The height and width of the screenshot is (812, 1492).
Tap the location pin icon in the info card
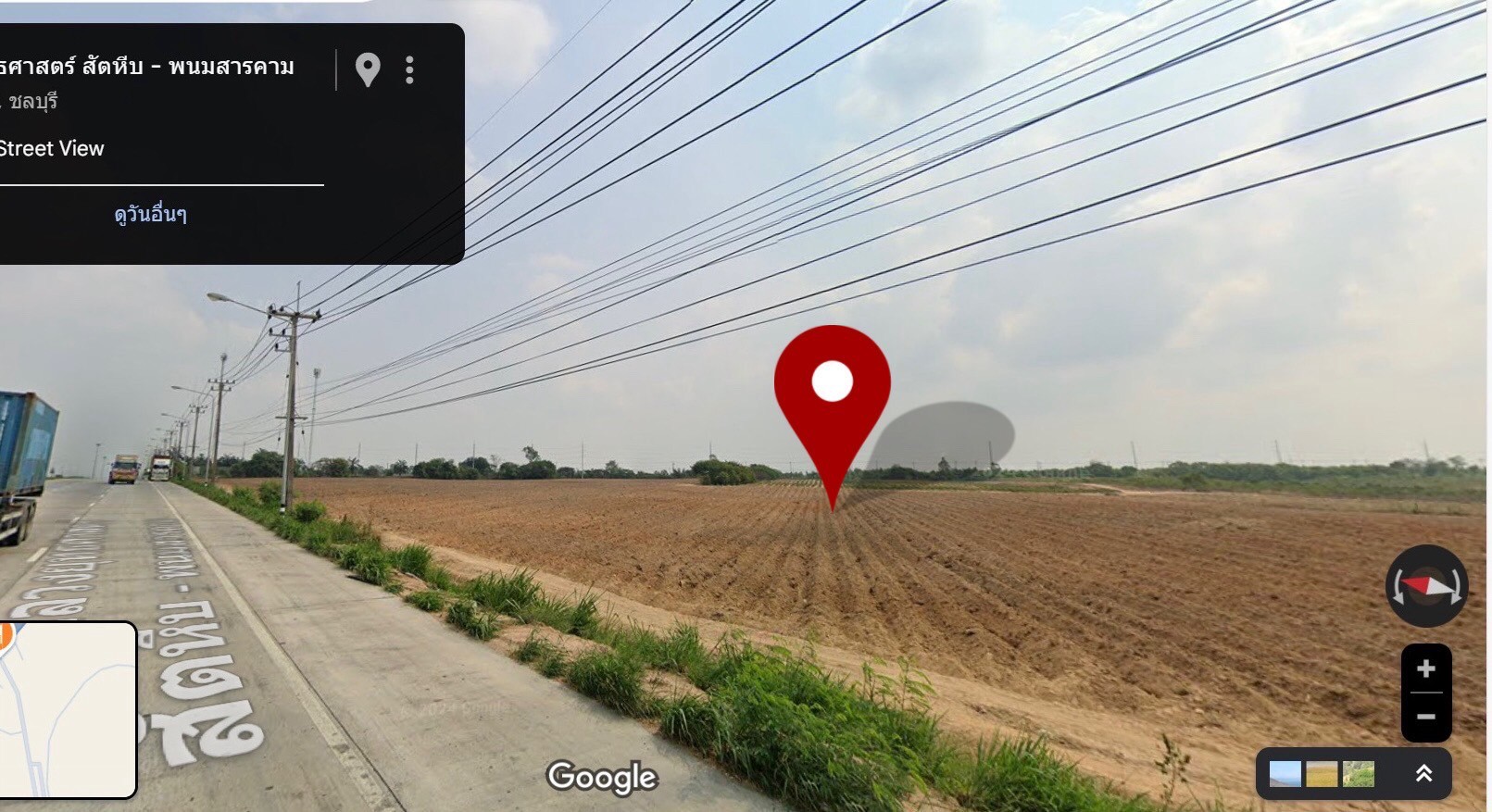(x=368, y=69)
